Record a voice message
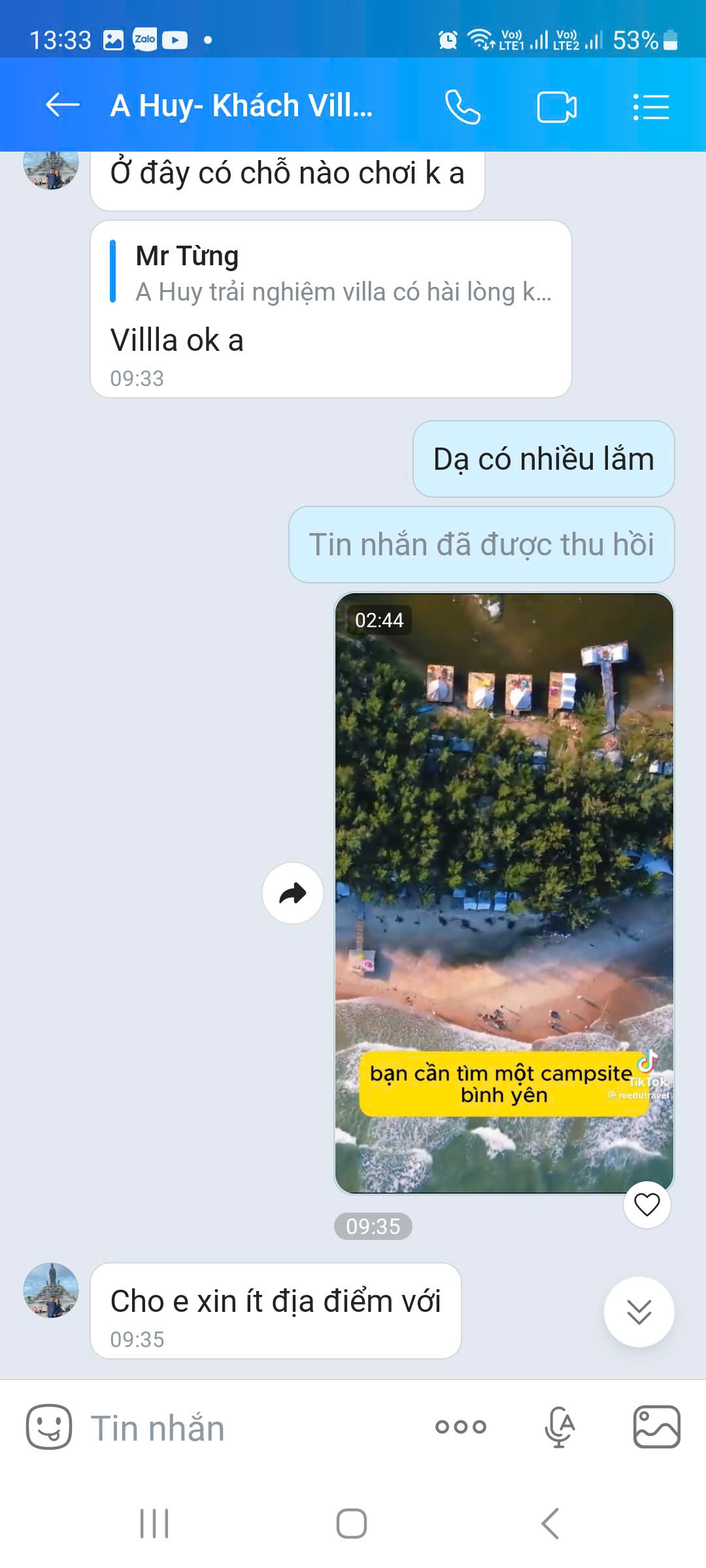This screenshot has width=706, height=1568. 560,1427
